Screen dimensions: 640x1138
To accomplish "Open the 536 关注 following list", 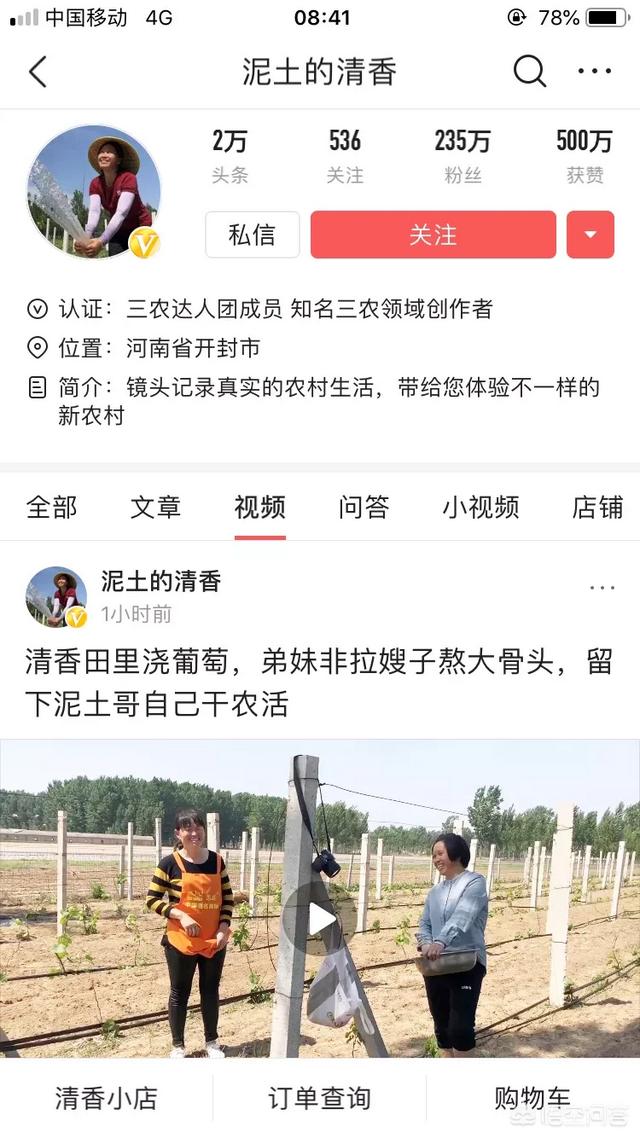I will click(345, 156).
